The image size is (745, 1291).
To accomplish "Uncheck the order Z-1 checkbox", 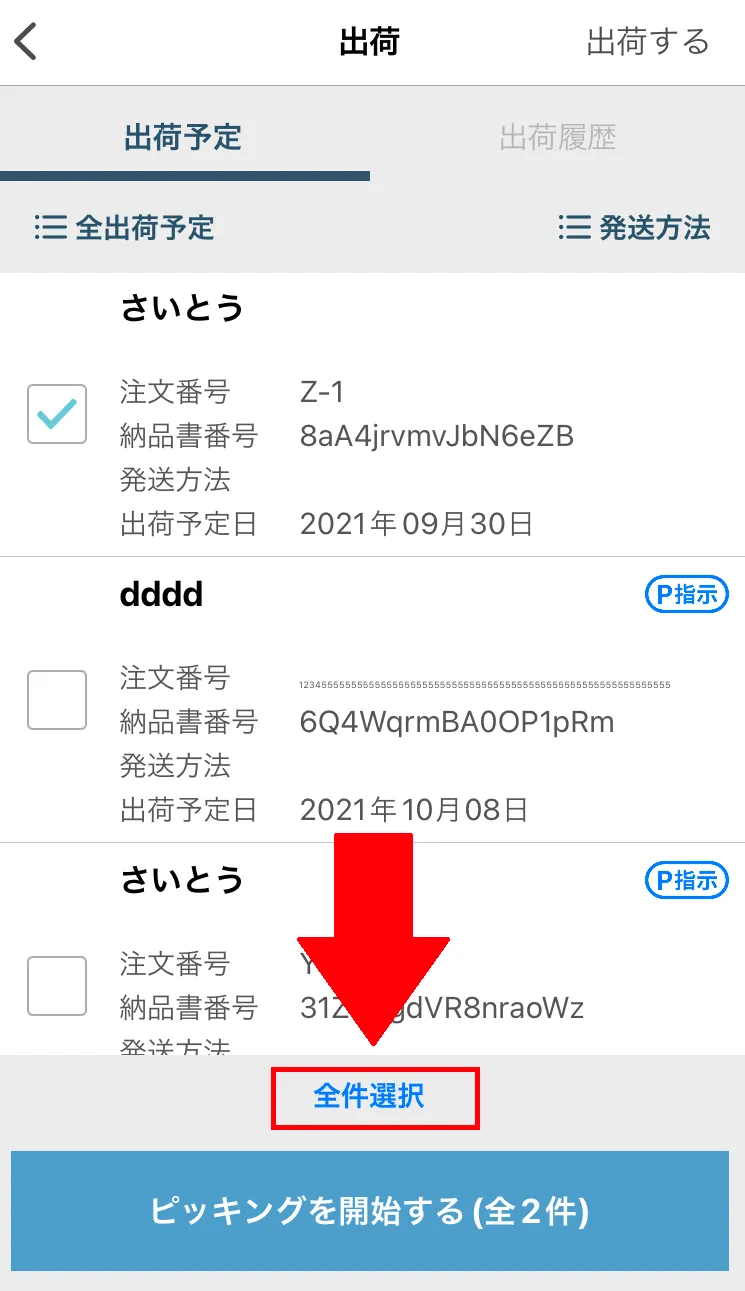I will pos(57,414).
